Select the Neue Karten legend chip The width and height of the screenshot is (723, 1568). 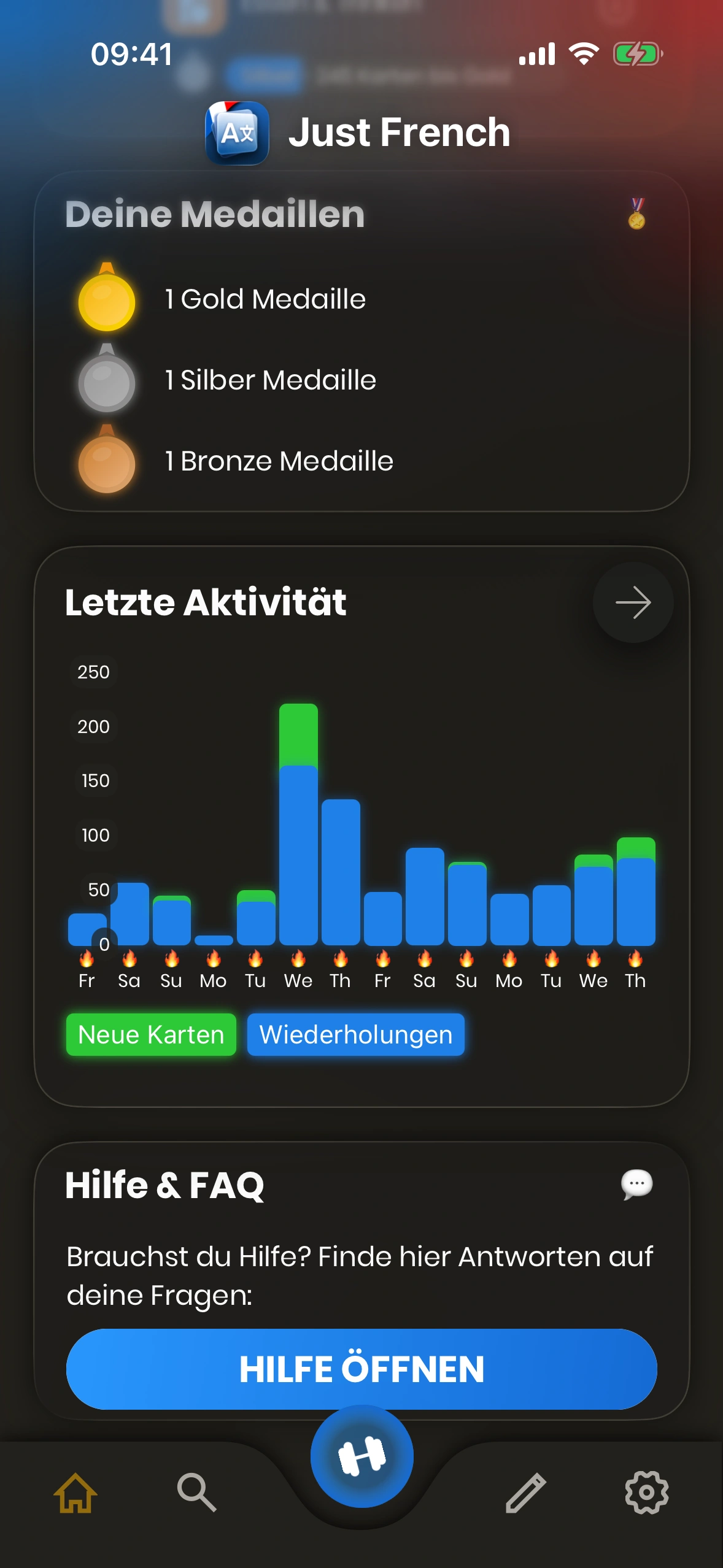pos(151,1035)
